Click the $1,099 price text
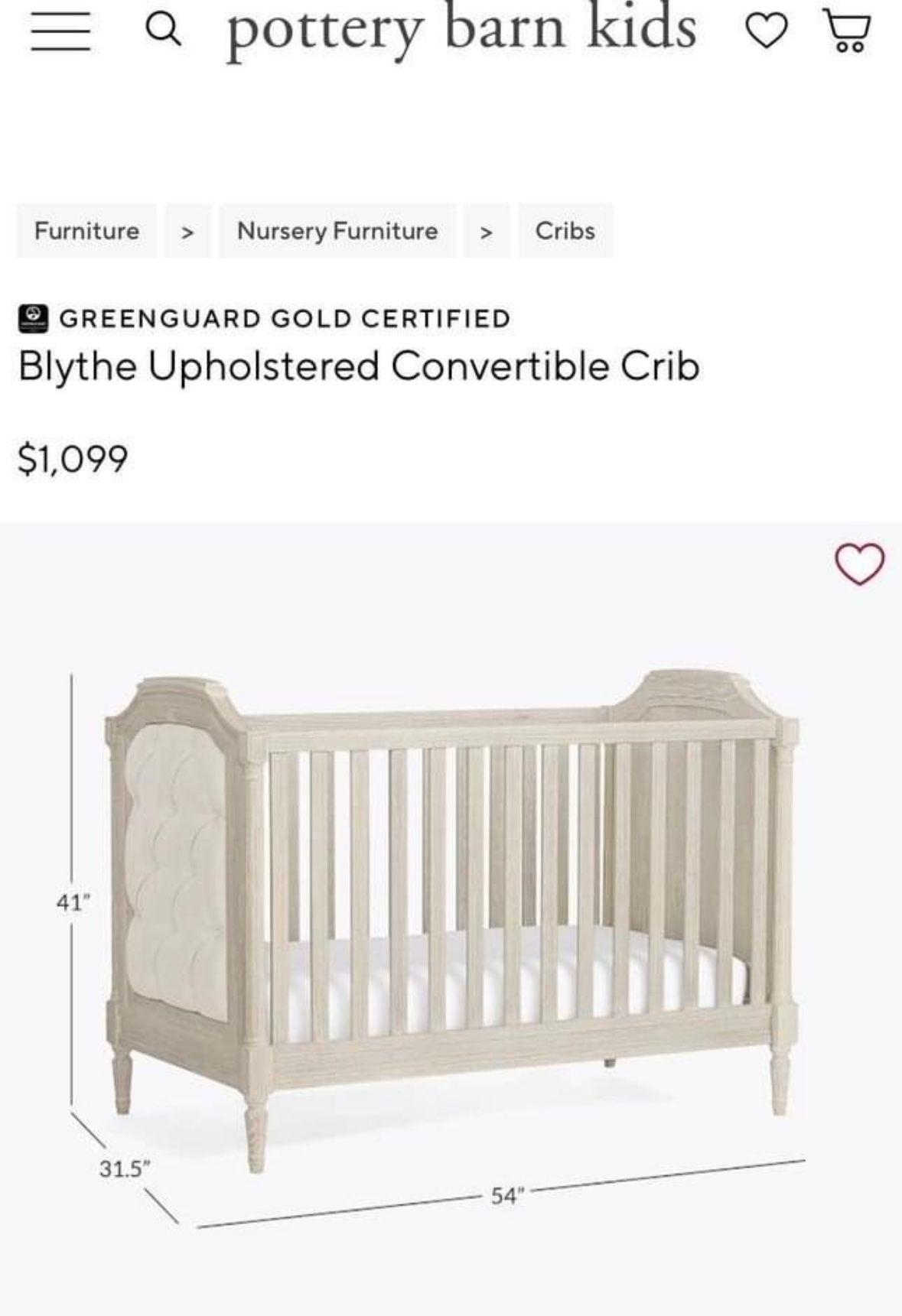This screenshot has width=902, height=1316. [74, 459]
